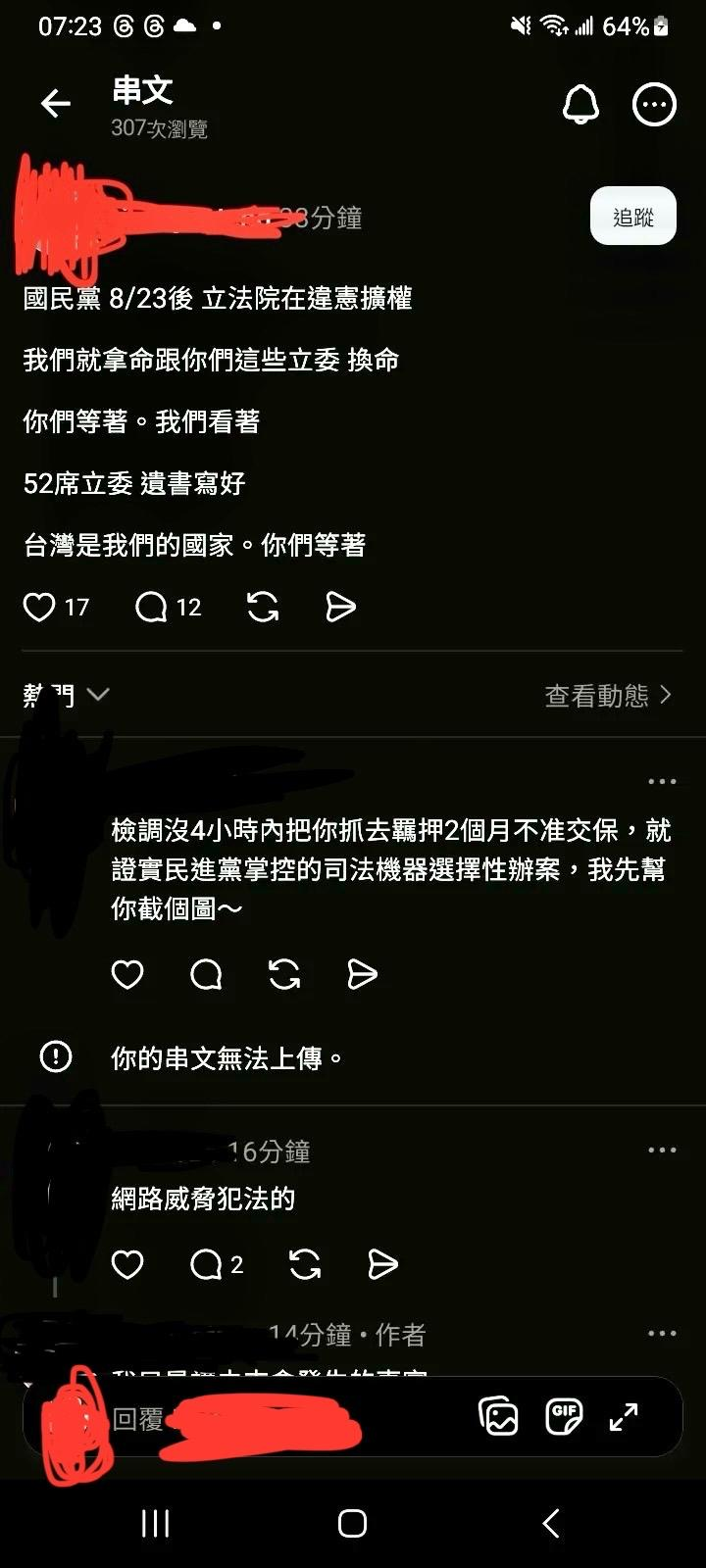Expand the 熱門 sort dropdown

(x=97, y=694)
